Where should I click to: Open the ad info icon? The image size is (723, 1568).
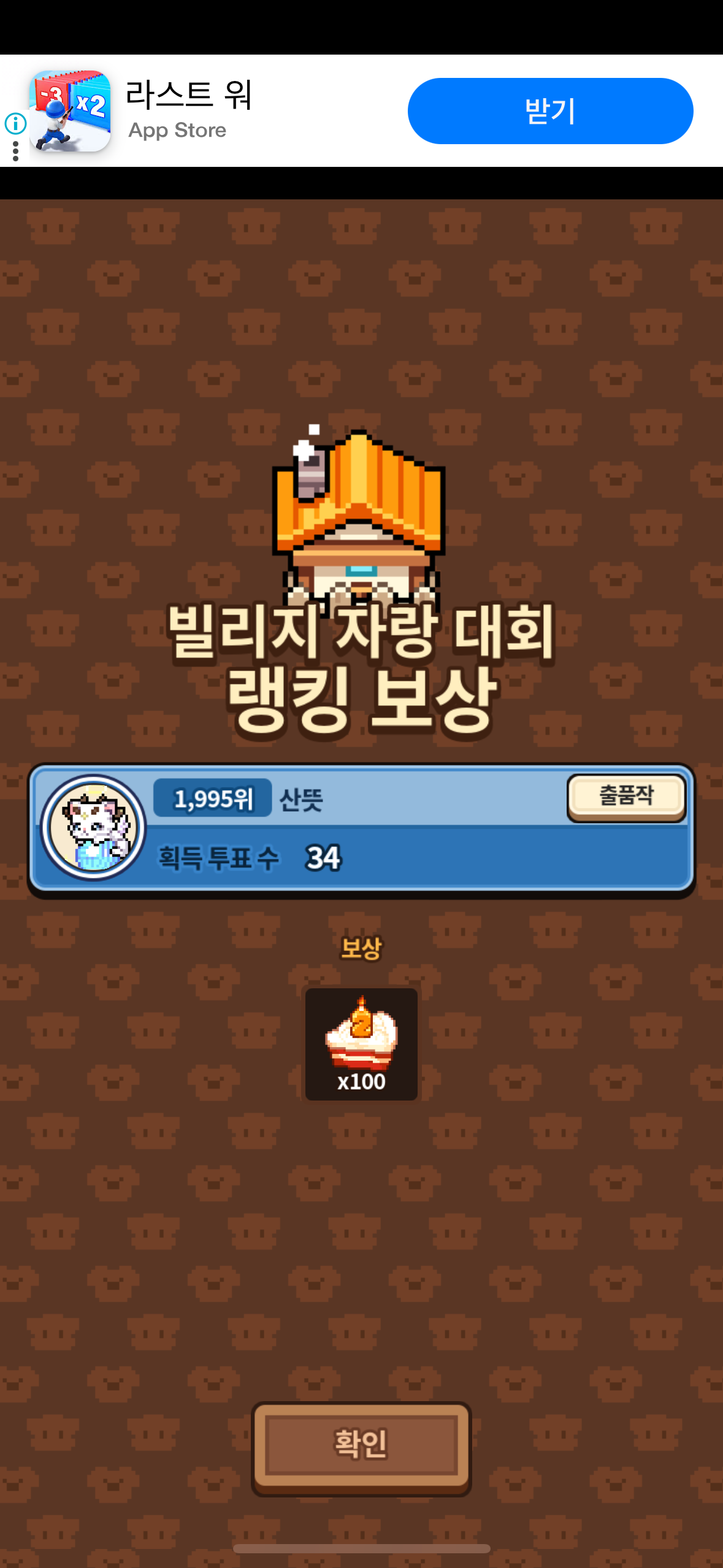tap(15, 124)
